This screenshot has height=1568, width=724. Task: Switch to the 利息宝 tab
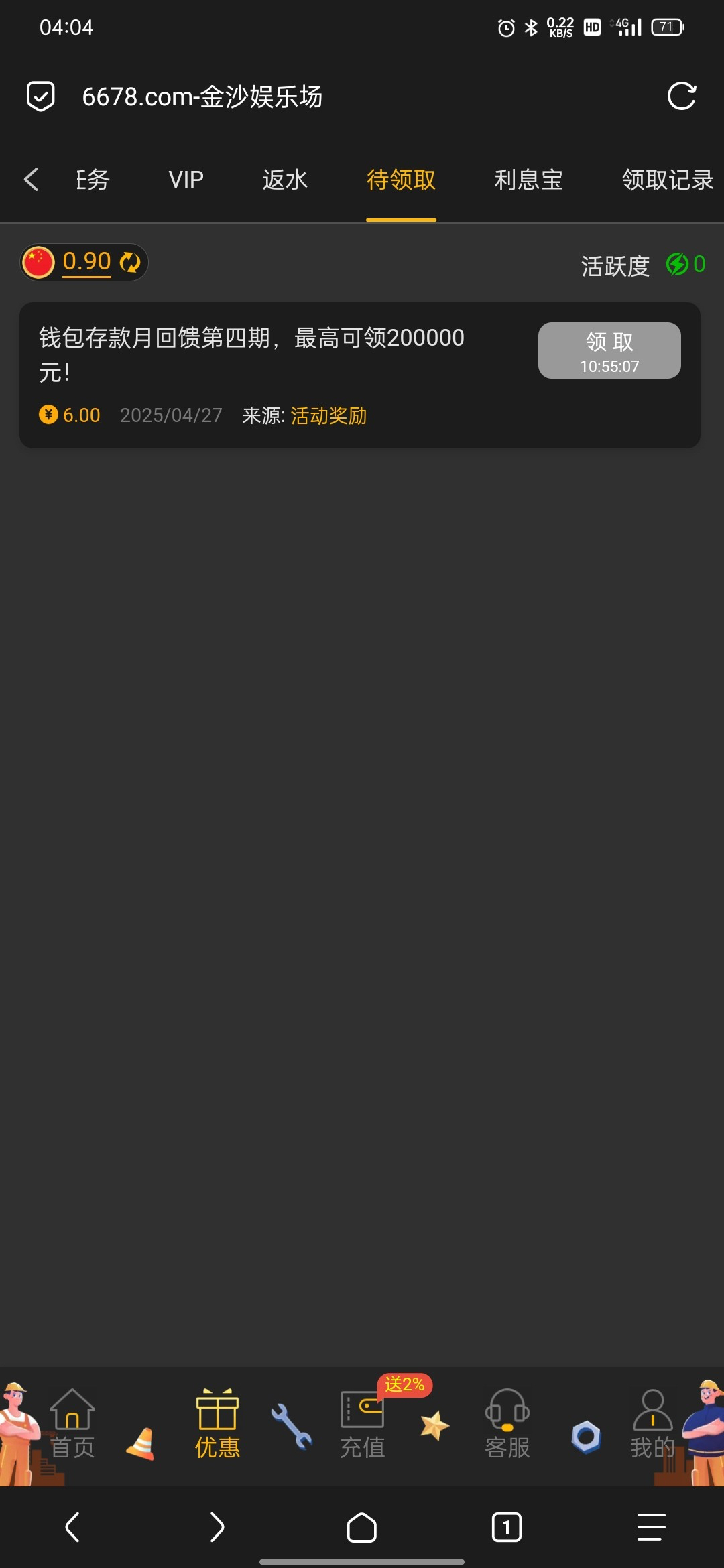(528, 180)
